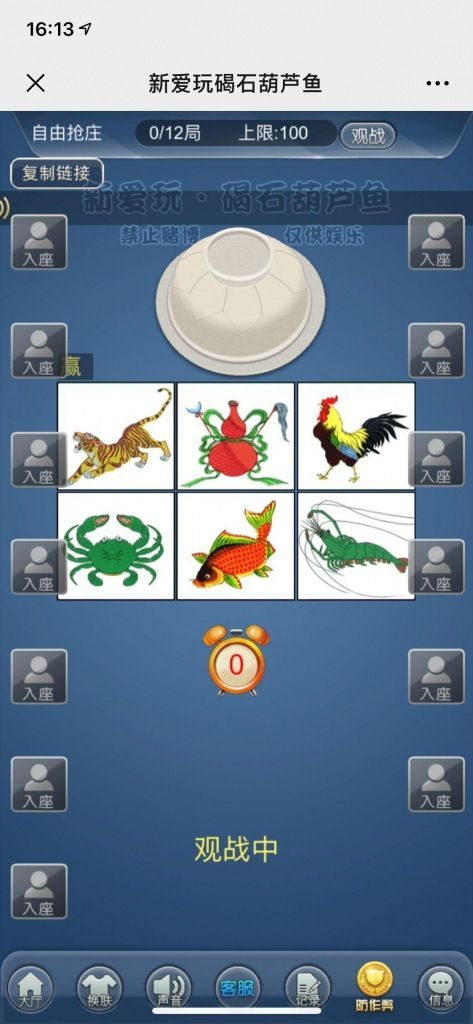Select the green crab betting tile
Screen dimensions: 473x1024
[116, 546]
